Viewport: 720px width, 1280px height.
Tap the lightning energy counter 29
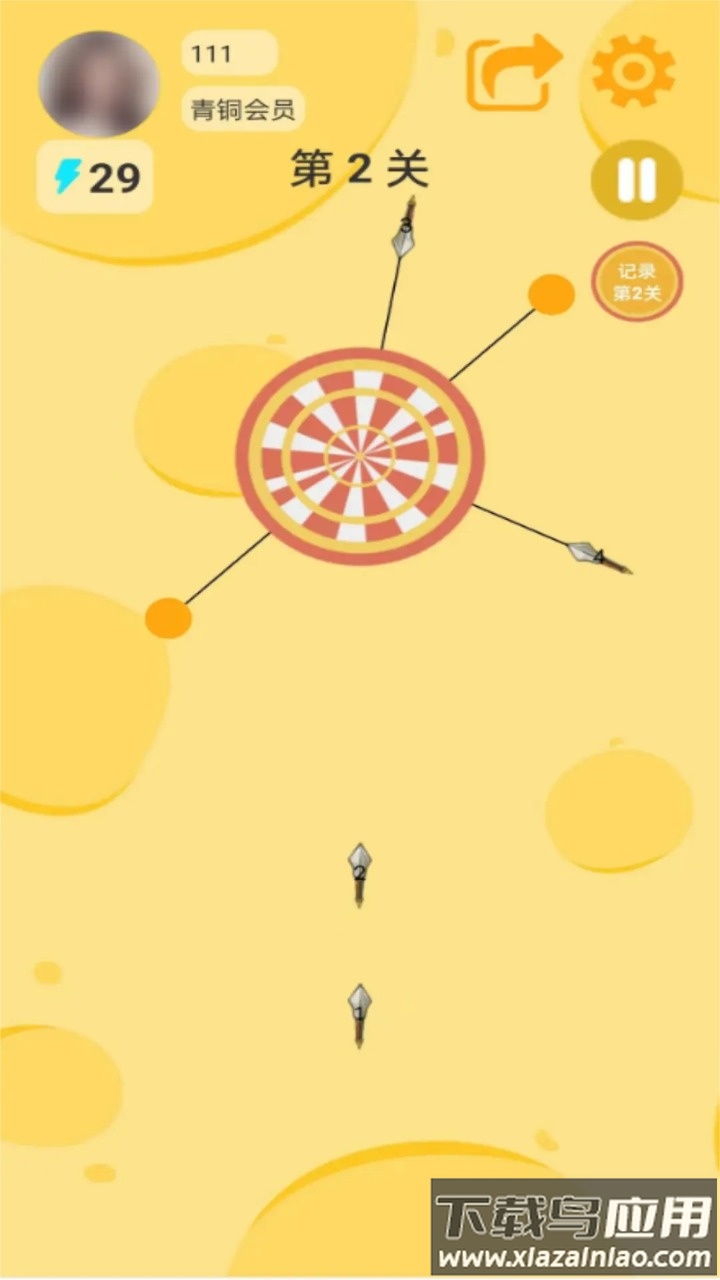pyautogui.click(x=95, y=177)
